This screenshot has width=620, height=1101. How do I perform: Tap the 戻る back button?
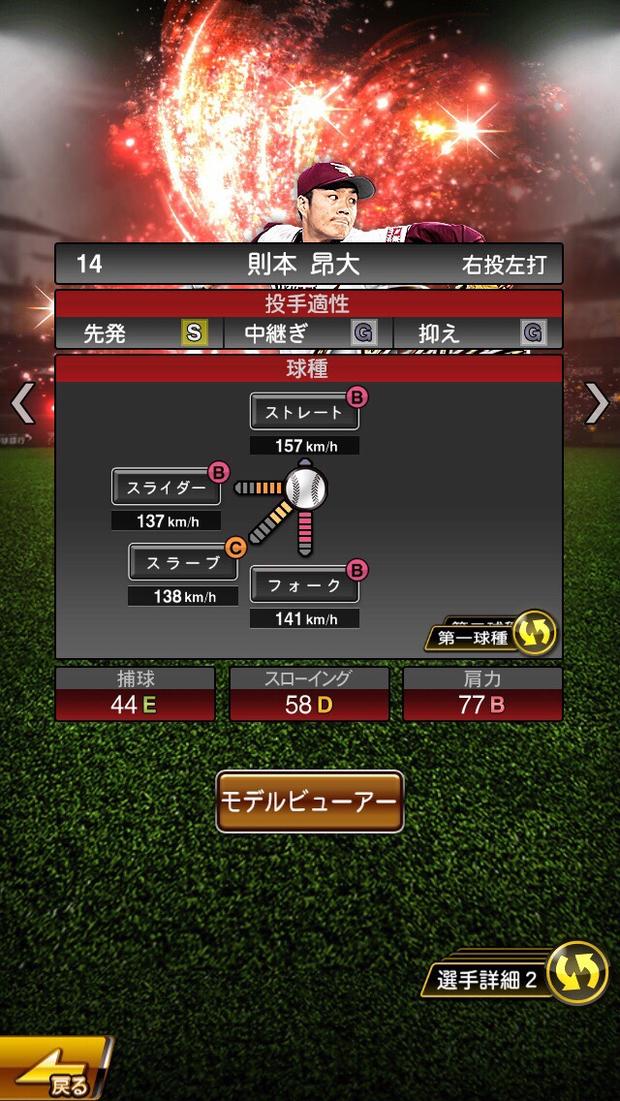point(55,1074)
